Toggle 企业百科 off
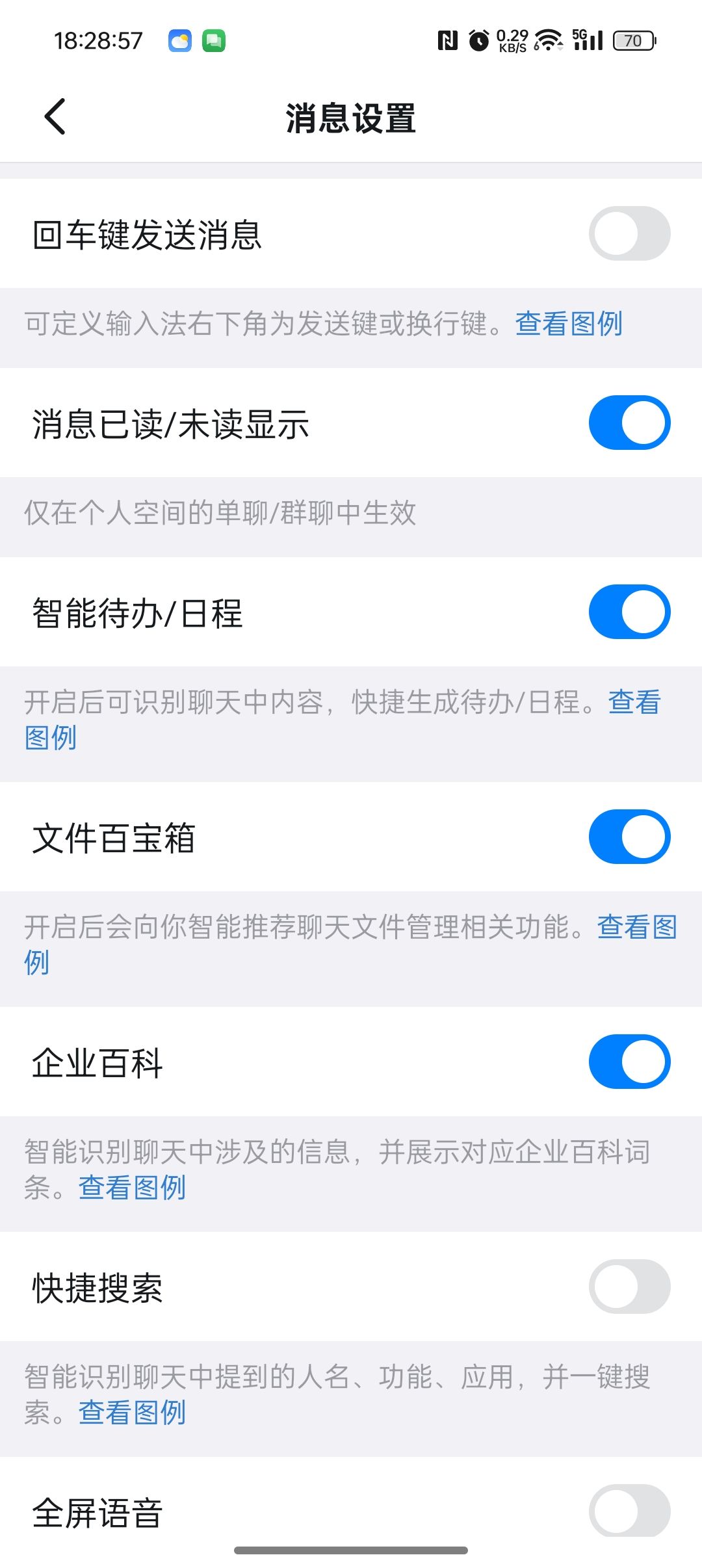Image resolution: width=702 pixels, height=1568 pixels. click(x=629, y=1062)
